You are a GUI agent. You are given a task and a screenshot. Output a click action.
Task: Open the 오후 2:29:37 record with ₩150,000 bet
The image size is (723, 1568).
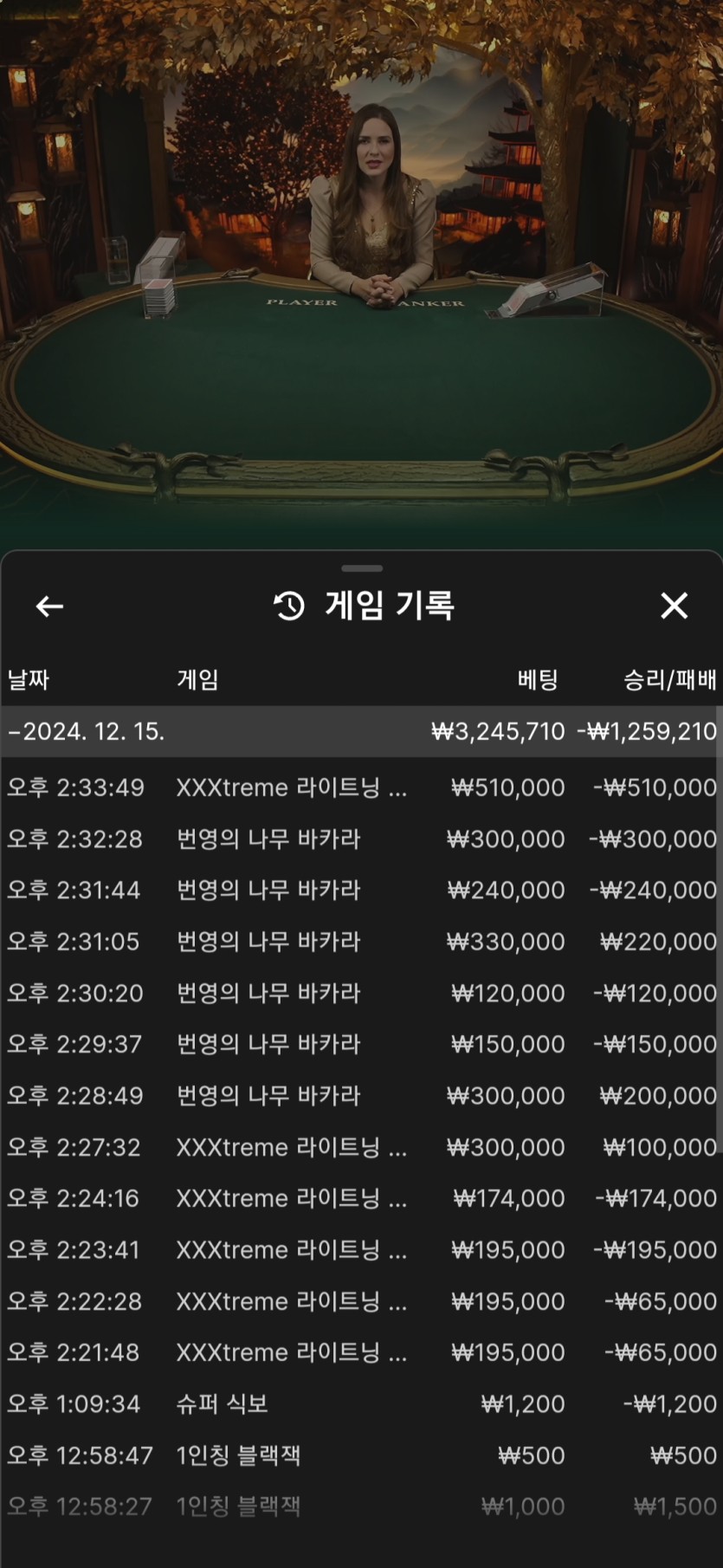click(x=361, y=1044)
